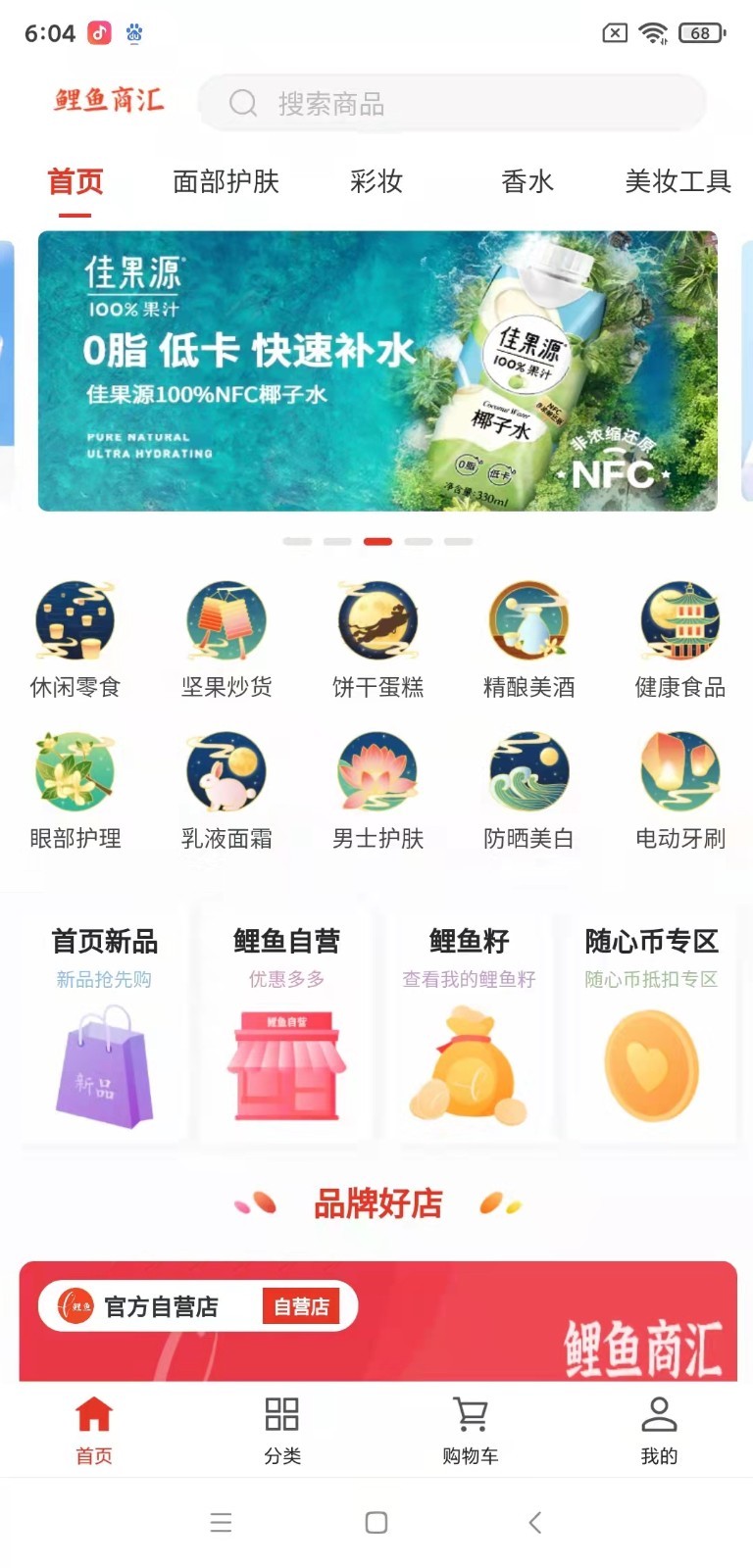Open the 电动牙刷 category
Image resolution: width=753 pixels, height=1568 pixels.
pos(679,790)
